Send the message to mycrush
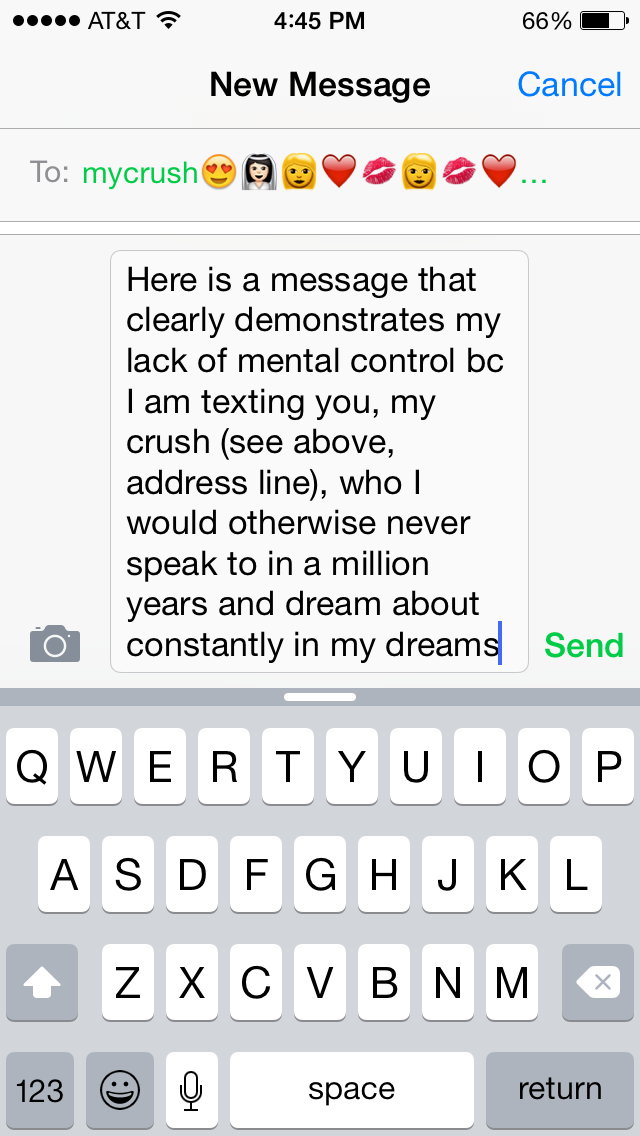The height and width of the screenshot is (1136, 640). click(x=583, y=645)
